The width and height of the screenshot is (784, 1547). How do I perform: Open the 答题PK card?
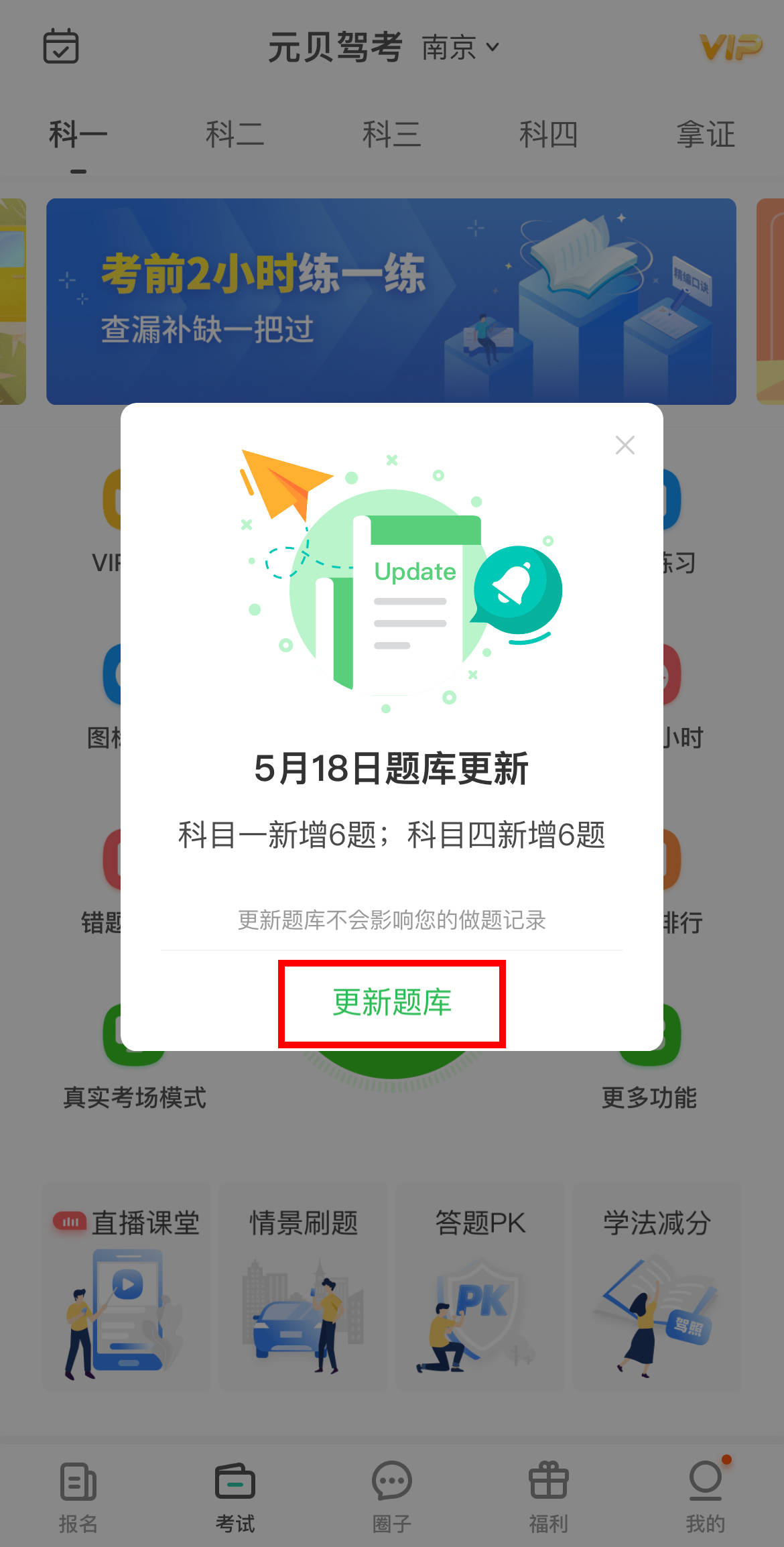click(x=480, y=1287)
